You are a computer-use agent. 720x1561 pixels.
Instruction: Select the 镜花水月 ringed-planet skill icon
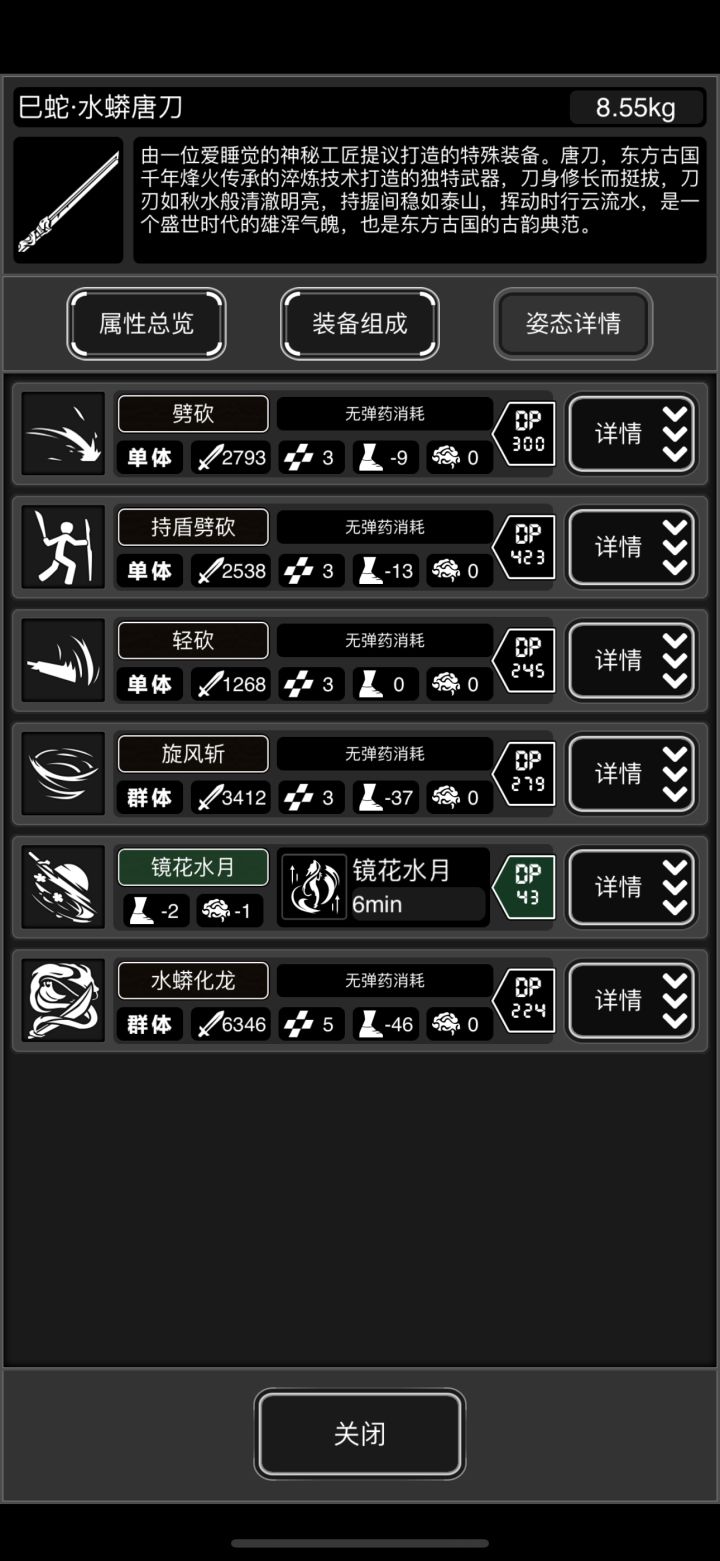(x=63, y=887)
